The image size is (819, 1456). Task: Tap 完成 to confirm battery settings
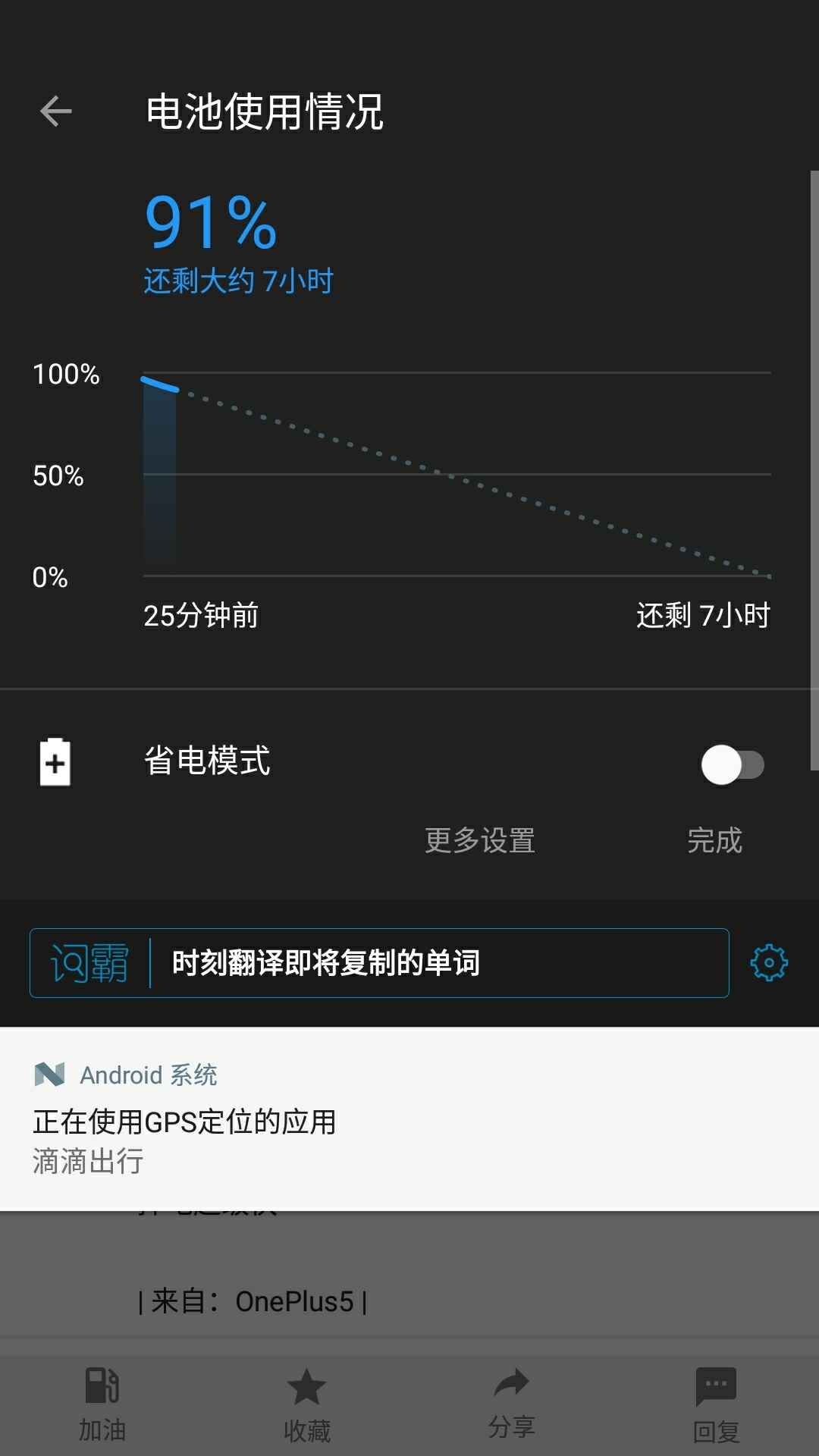(x=714, y=840)
